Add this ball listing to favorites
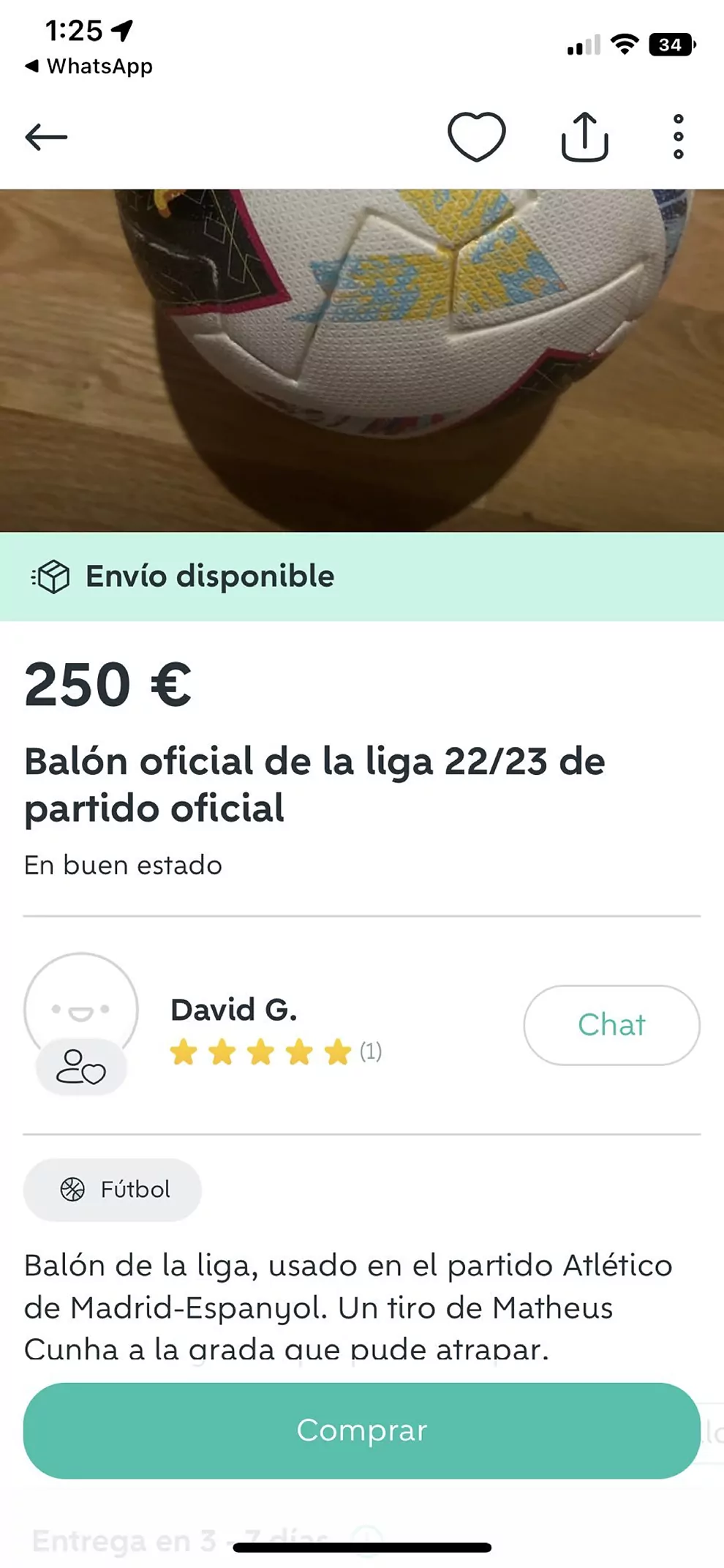 476,136
